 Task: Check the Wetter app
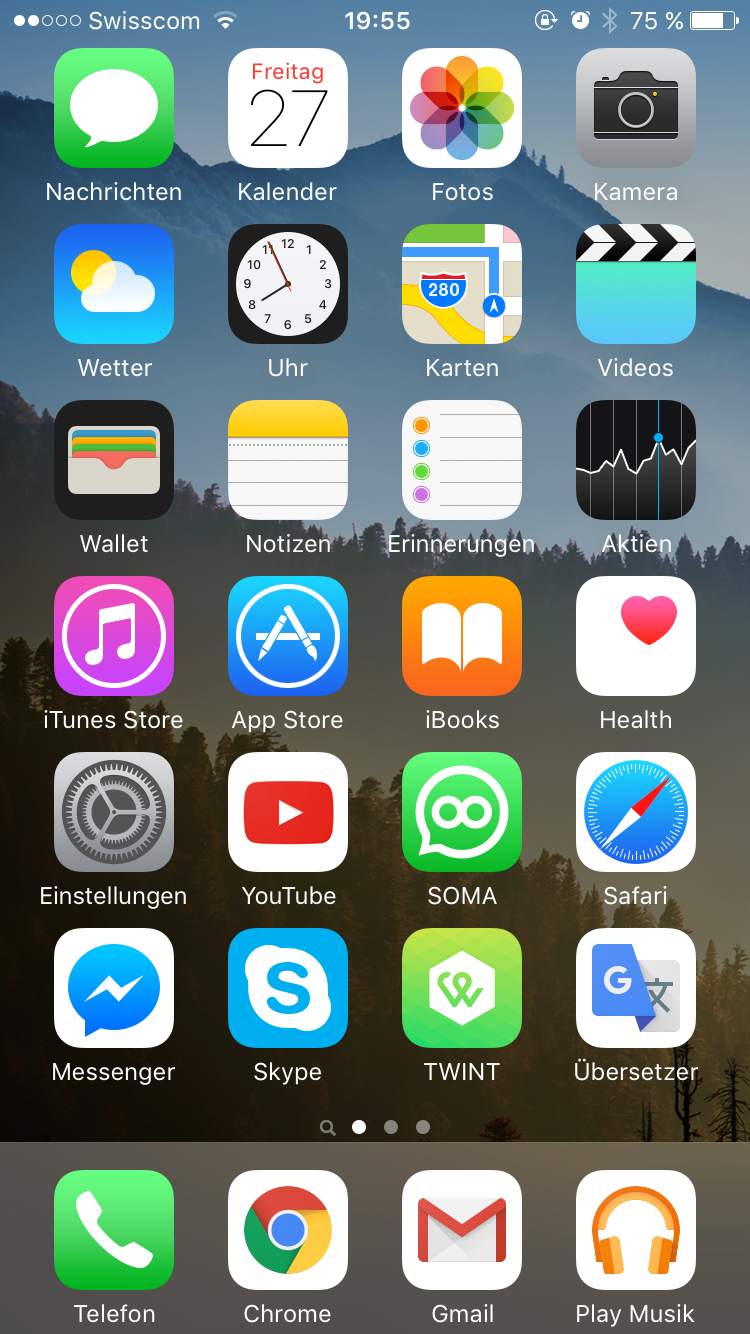114,284
